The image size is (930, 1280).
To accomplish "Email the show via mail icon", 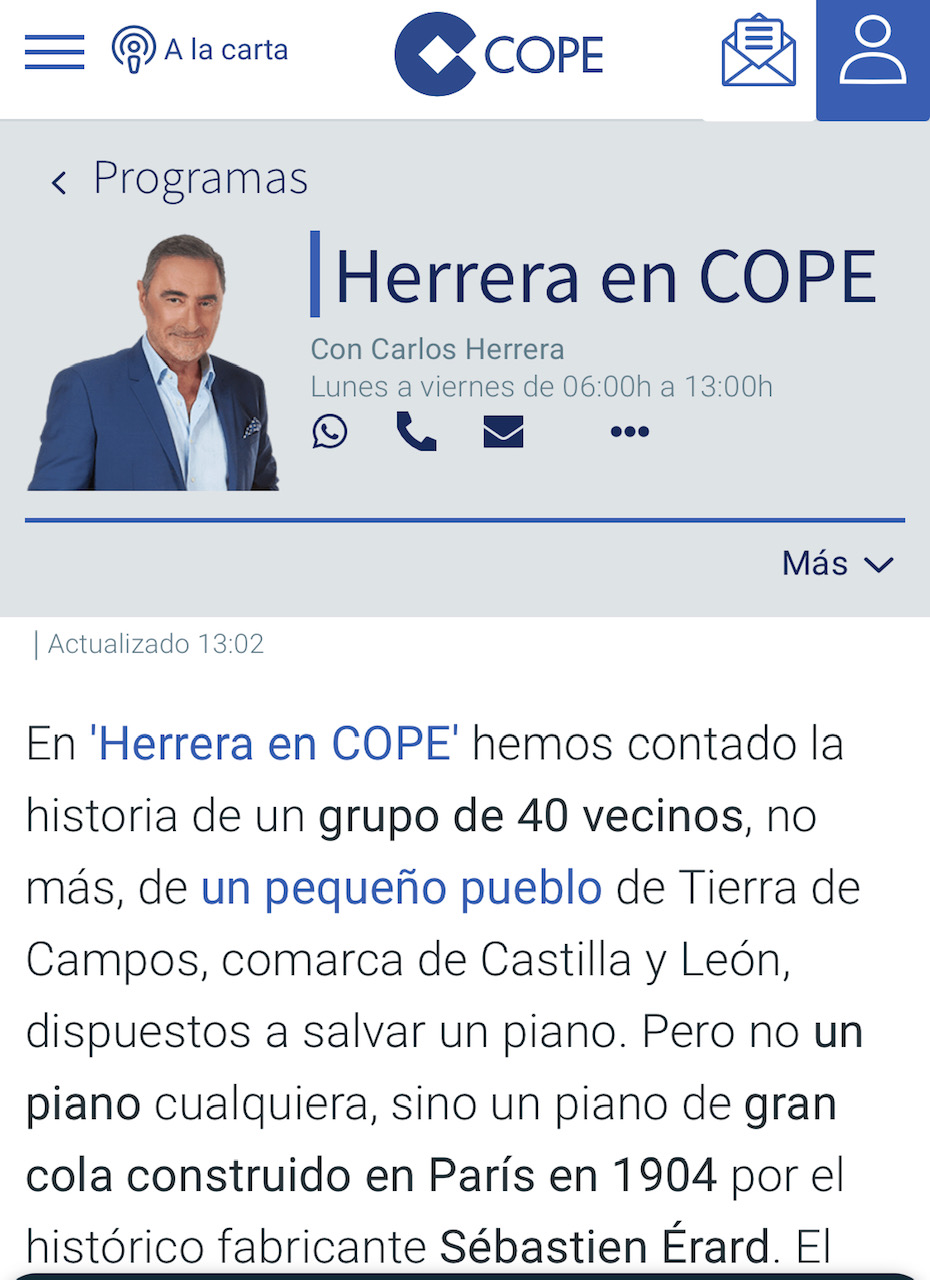I will 503,432.
